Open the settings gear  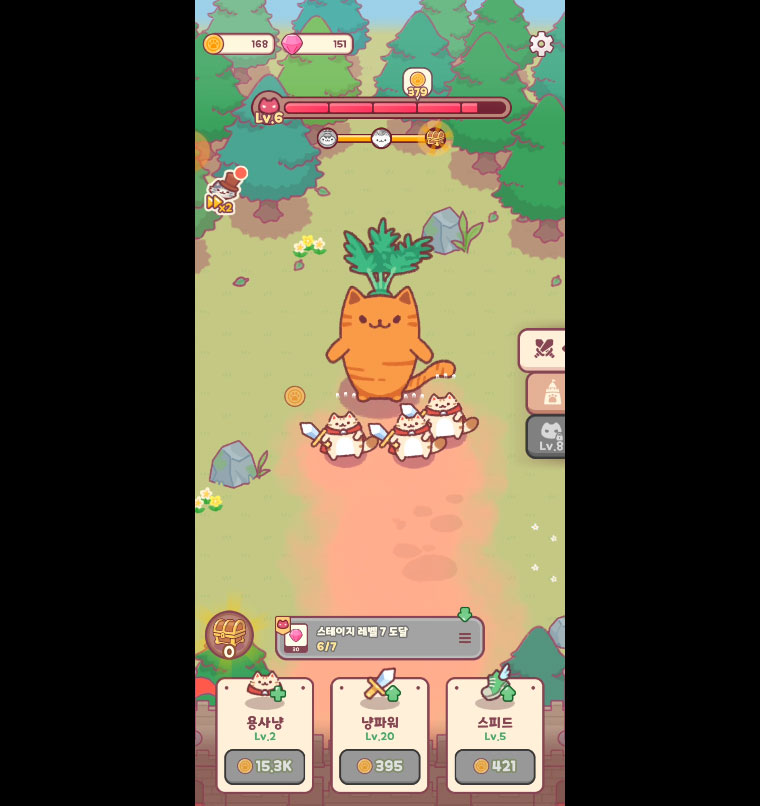click(x=541, y=43)
